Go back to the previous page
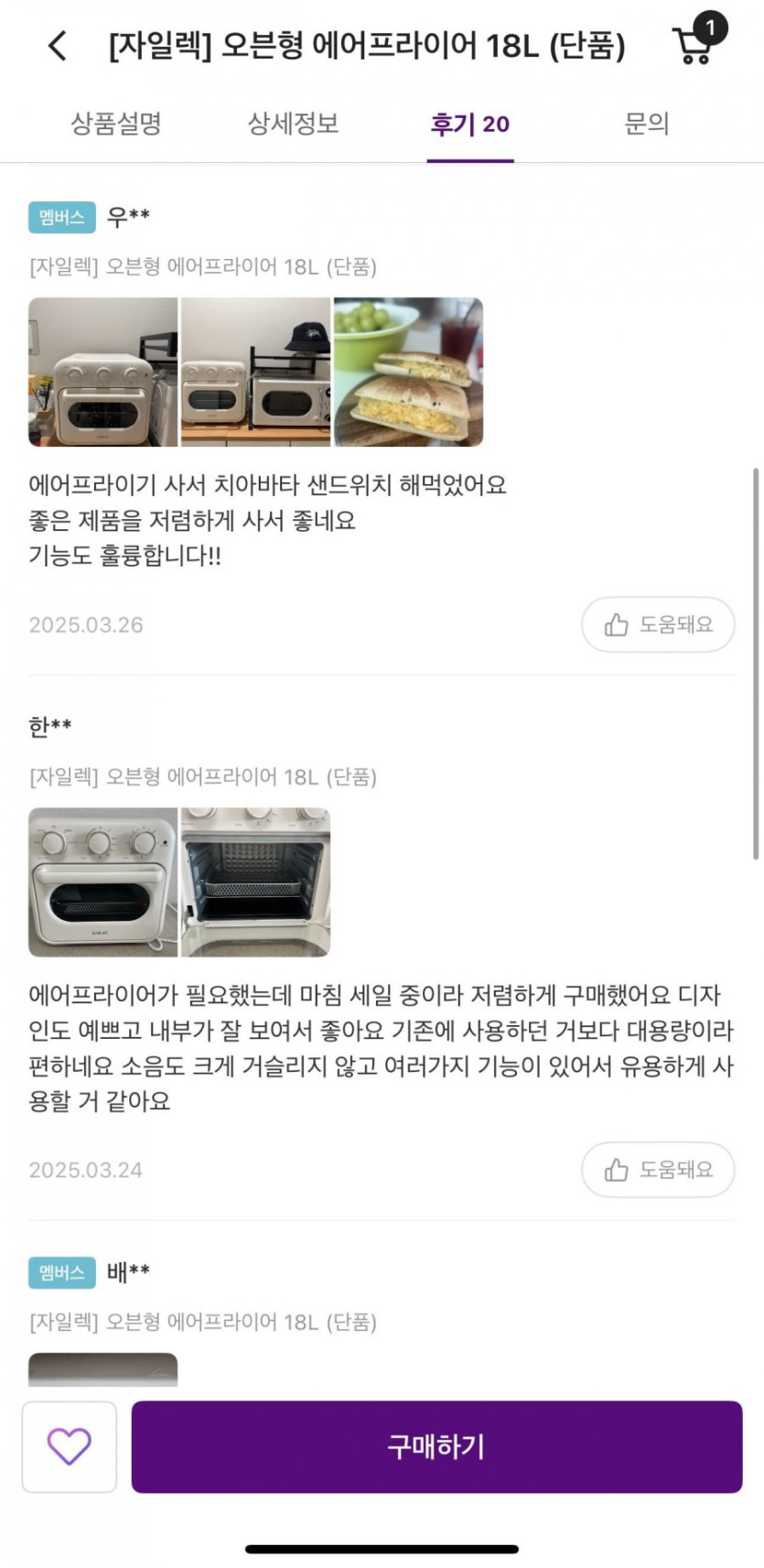Viewport: 764px width, 1568px height. [x=58, y=45]
